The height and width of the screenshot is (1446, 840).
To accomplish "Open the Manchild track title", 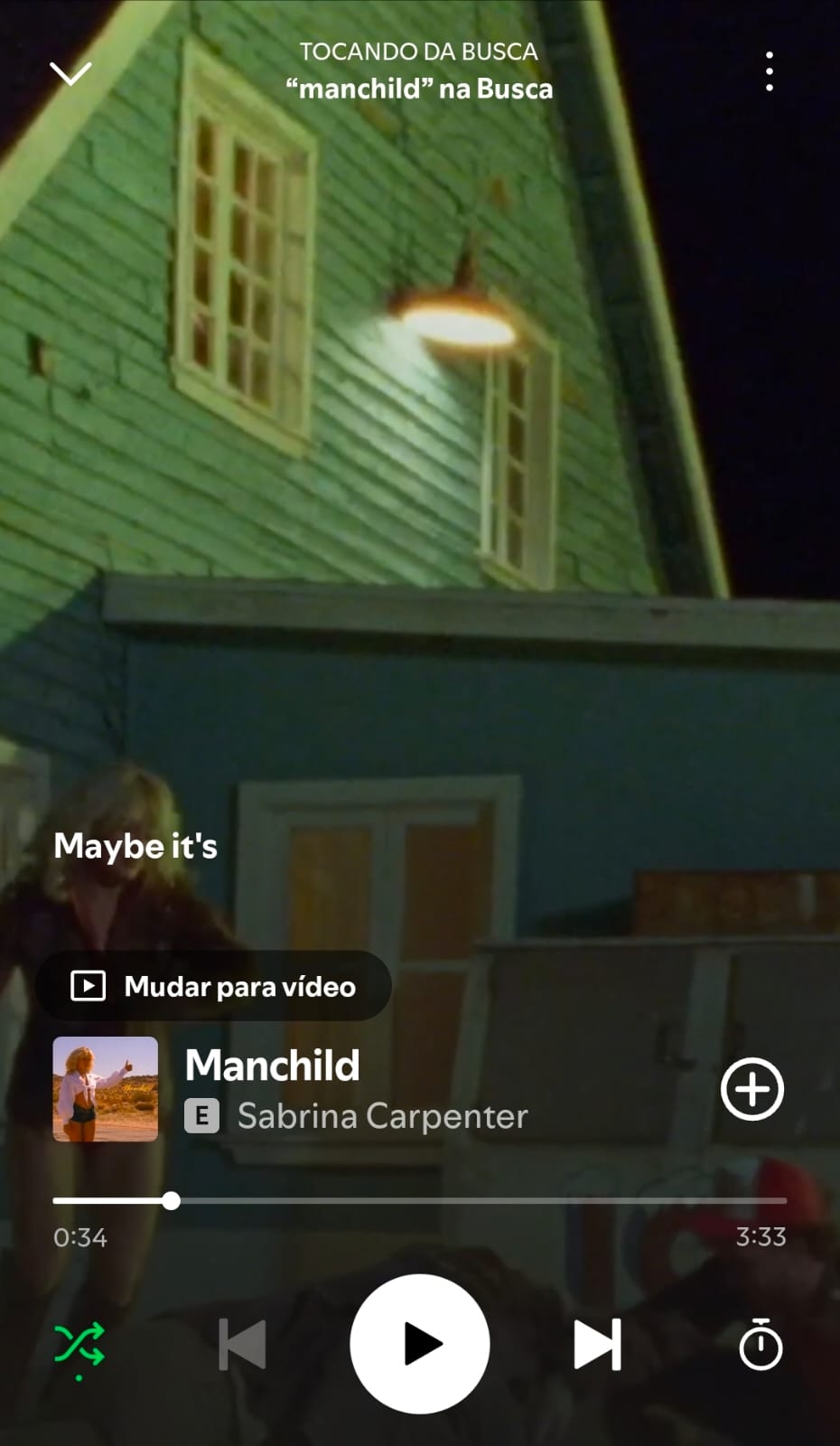I will (272, 1066).
